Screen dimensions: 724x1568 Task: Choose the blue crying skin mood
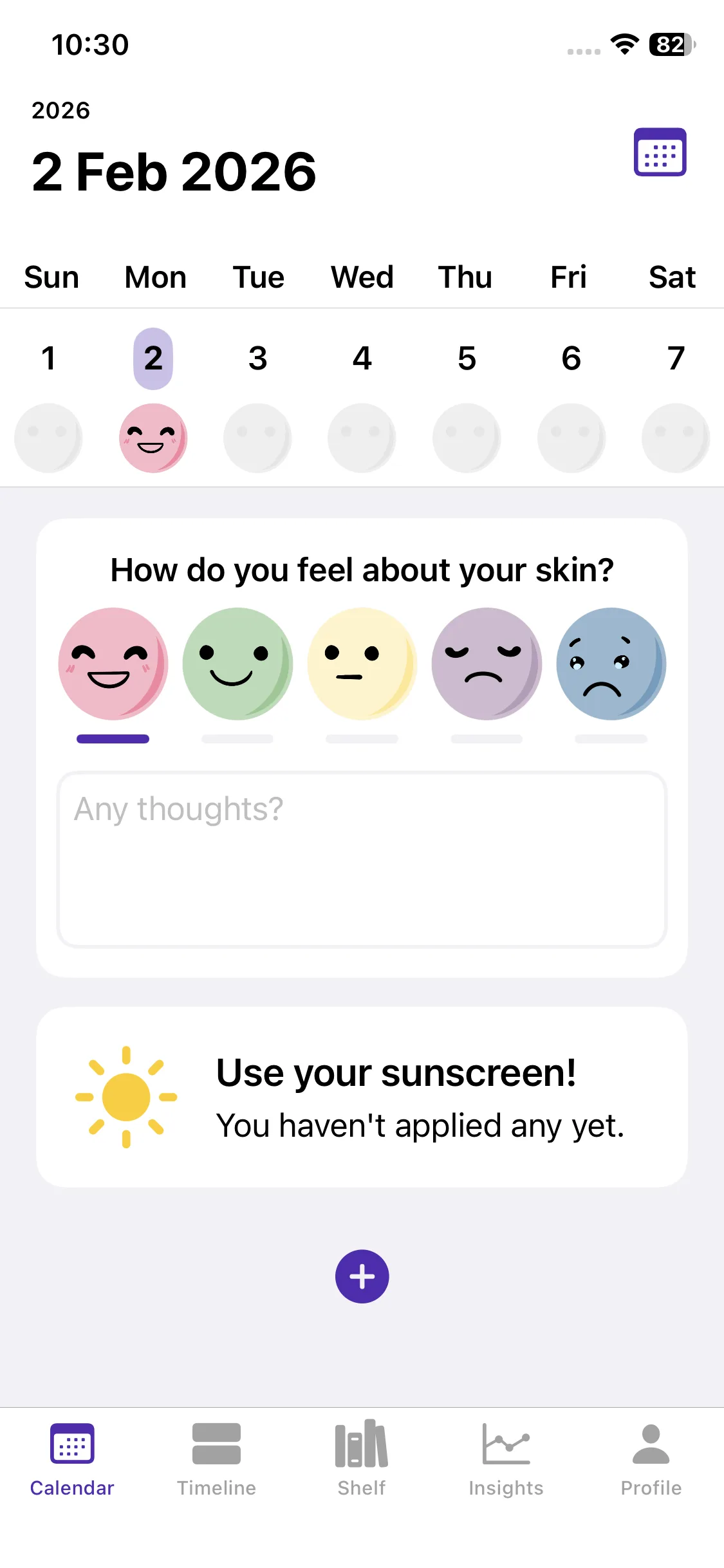611,664
